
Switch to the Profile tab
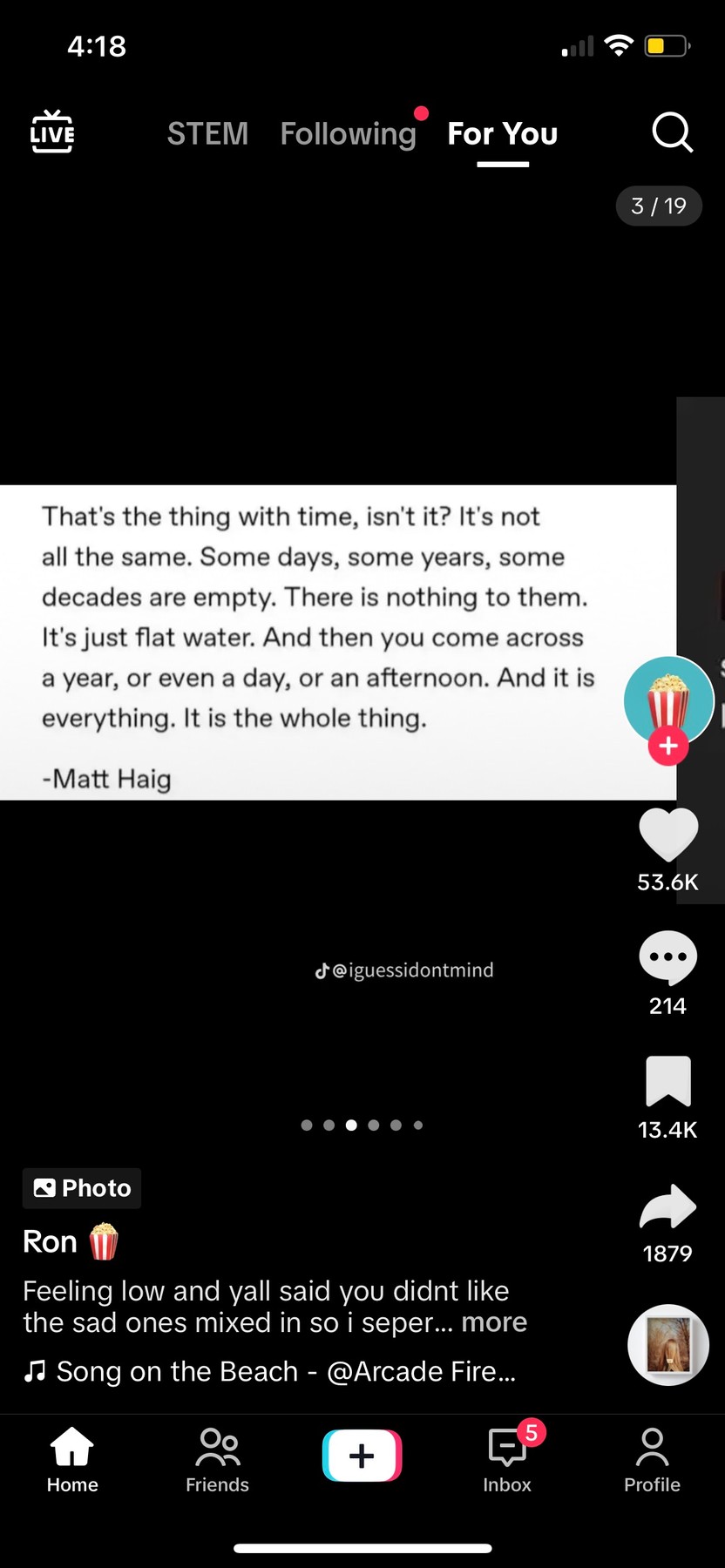point(652,1461)
